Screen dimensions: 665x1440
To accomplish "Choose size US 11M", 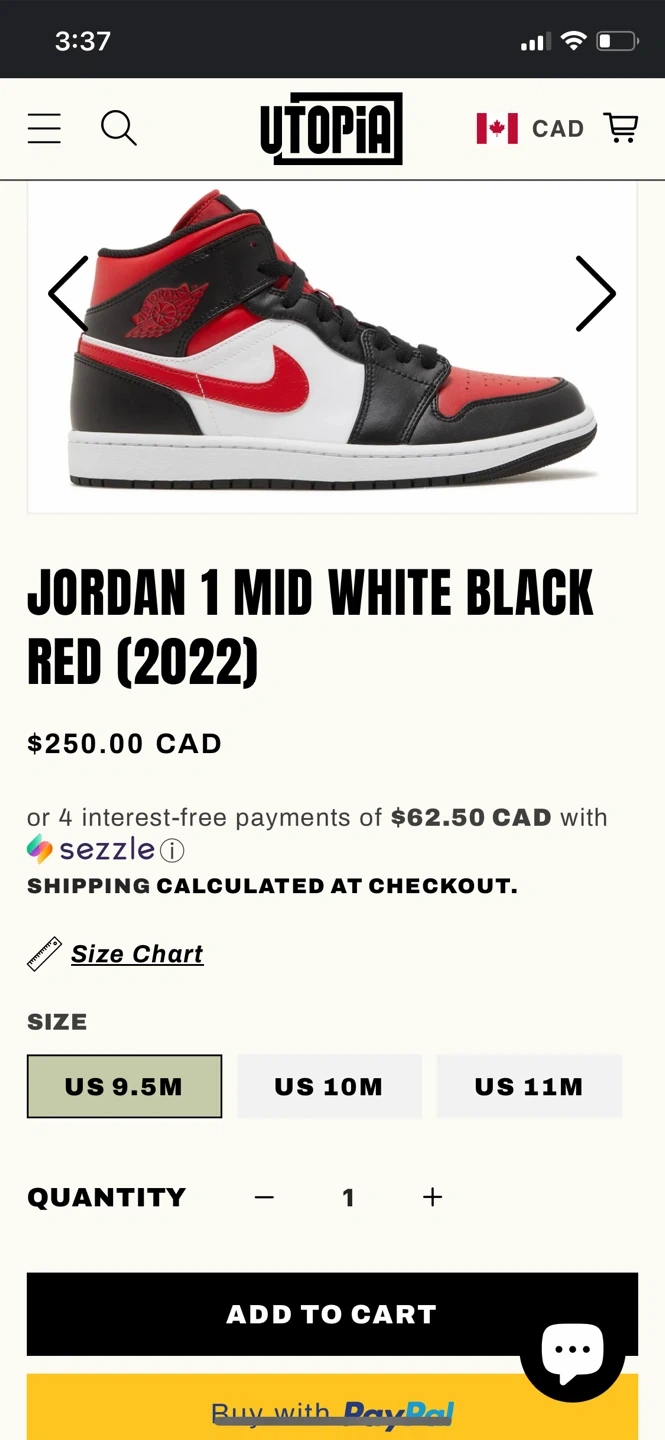I will click(x=529, y=1086).
